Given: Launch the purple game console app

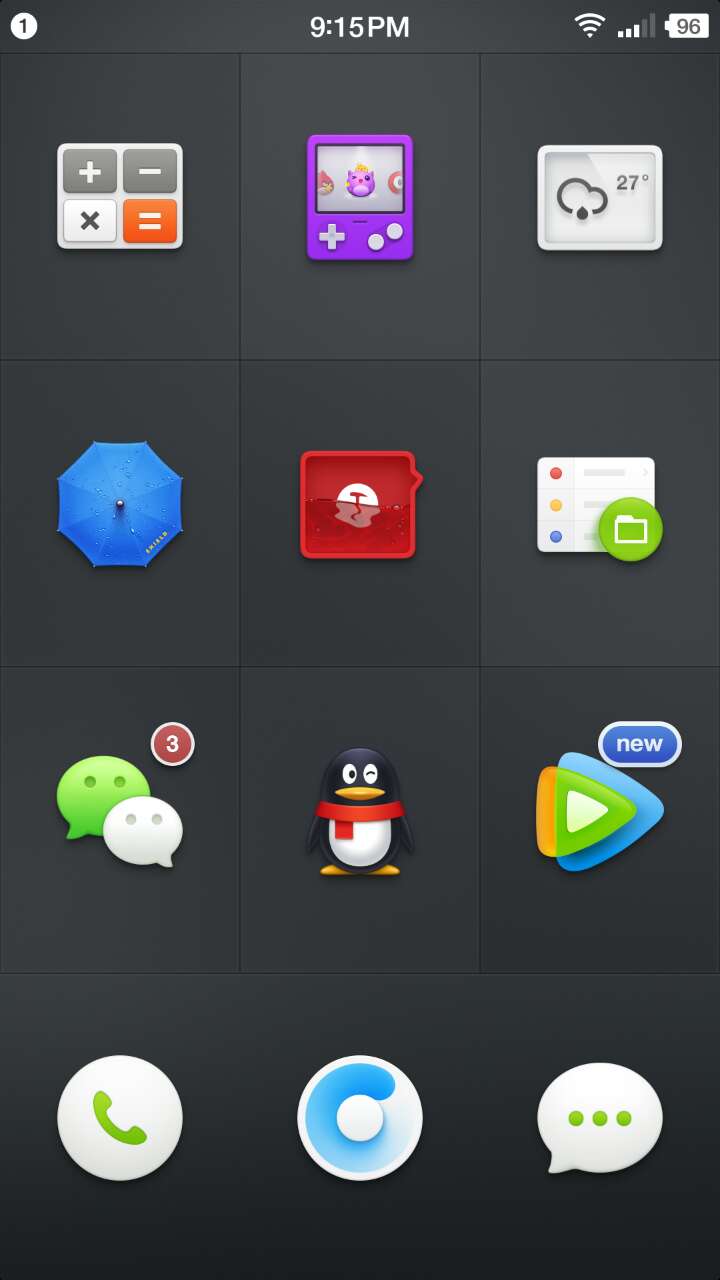Looking at the screenshot, I should tap(360, 197).
